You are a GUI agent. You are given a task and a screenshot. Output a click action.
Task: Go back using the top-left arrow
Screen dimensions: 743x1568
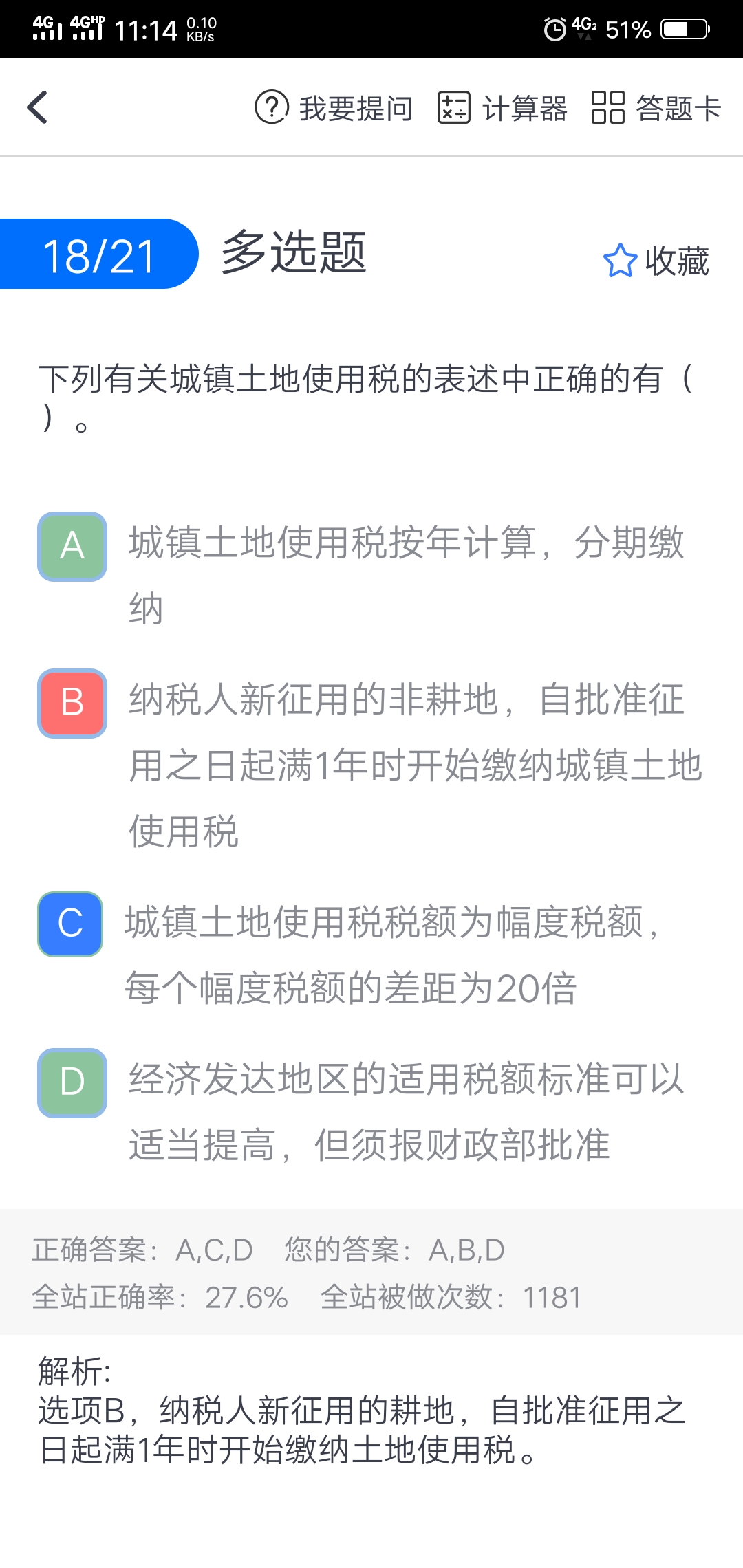[38, 107]
